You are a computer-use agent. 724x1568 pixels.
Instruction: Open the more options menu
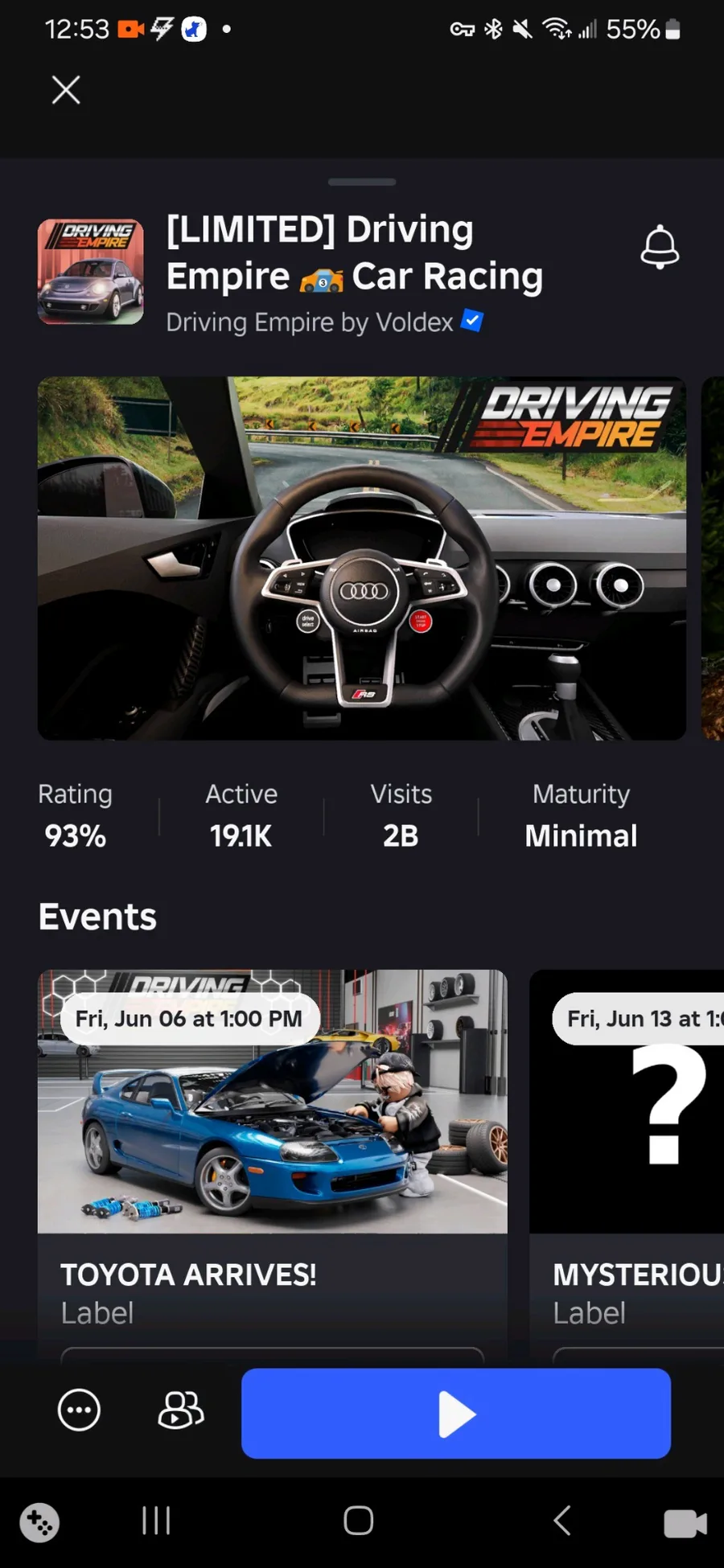point(79,1410)
